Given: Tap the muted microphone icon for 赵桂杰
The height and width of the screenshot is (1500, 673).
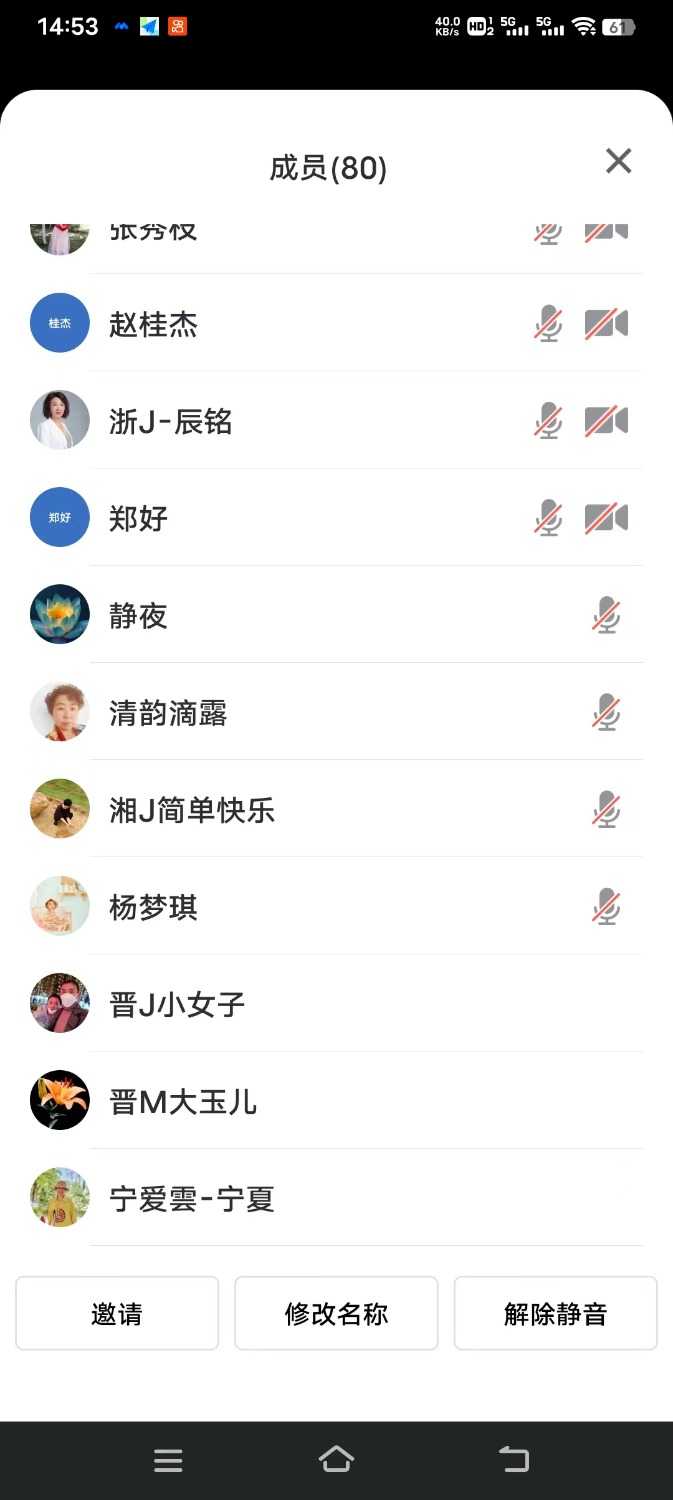Looking at the screenshot, I should 548,324.
